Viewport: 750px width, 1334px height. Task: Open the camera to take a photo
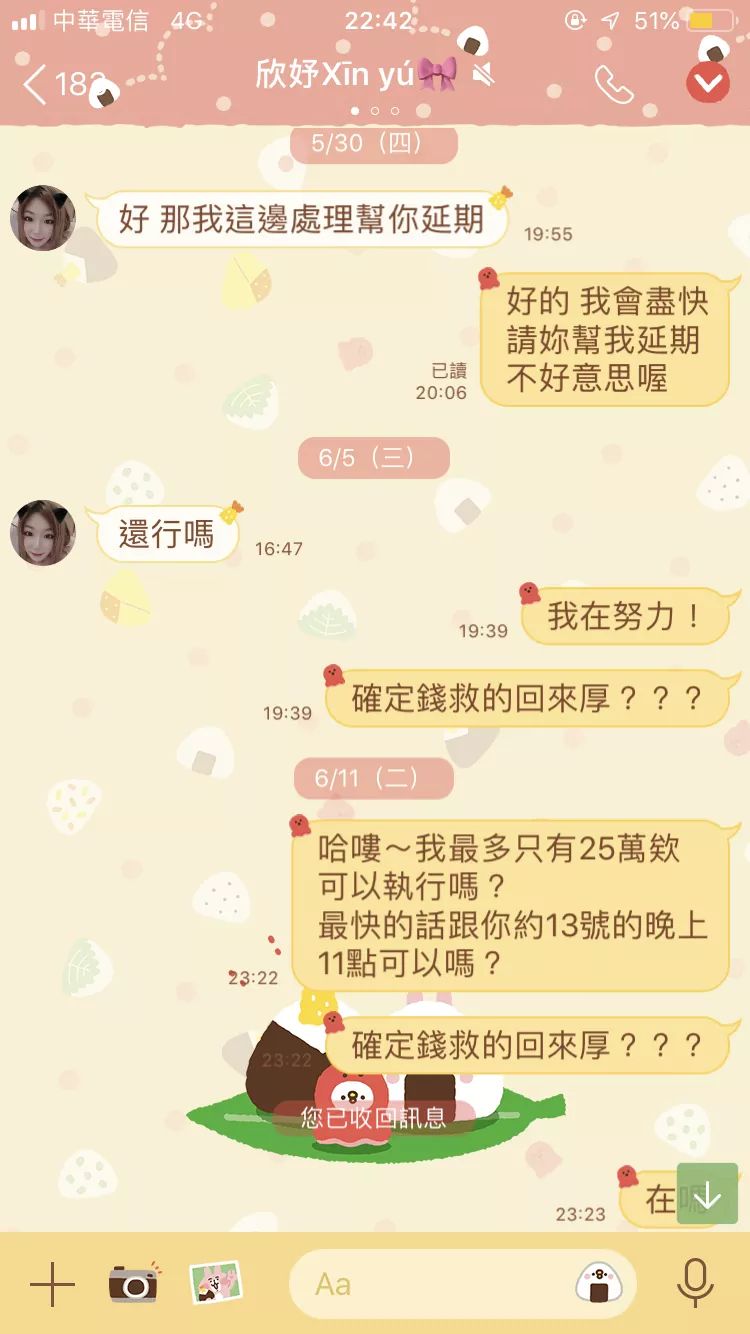[x=133, y=1282]
